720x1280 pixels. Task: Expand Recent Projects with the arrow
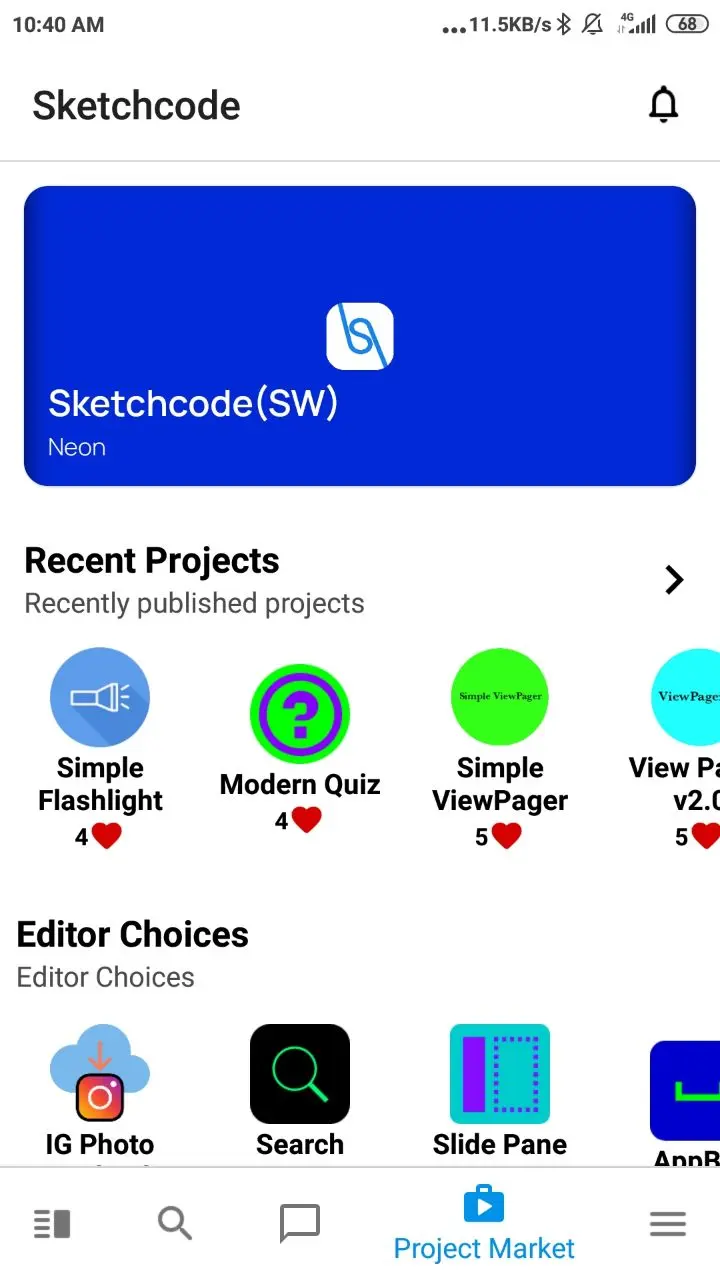[674, 579]
